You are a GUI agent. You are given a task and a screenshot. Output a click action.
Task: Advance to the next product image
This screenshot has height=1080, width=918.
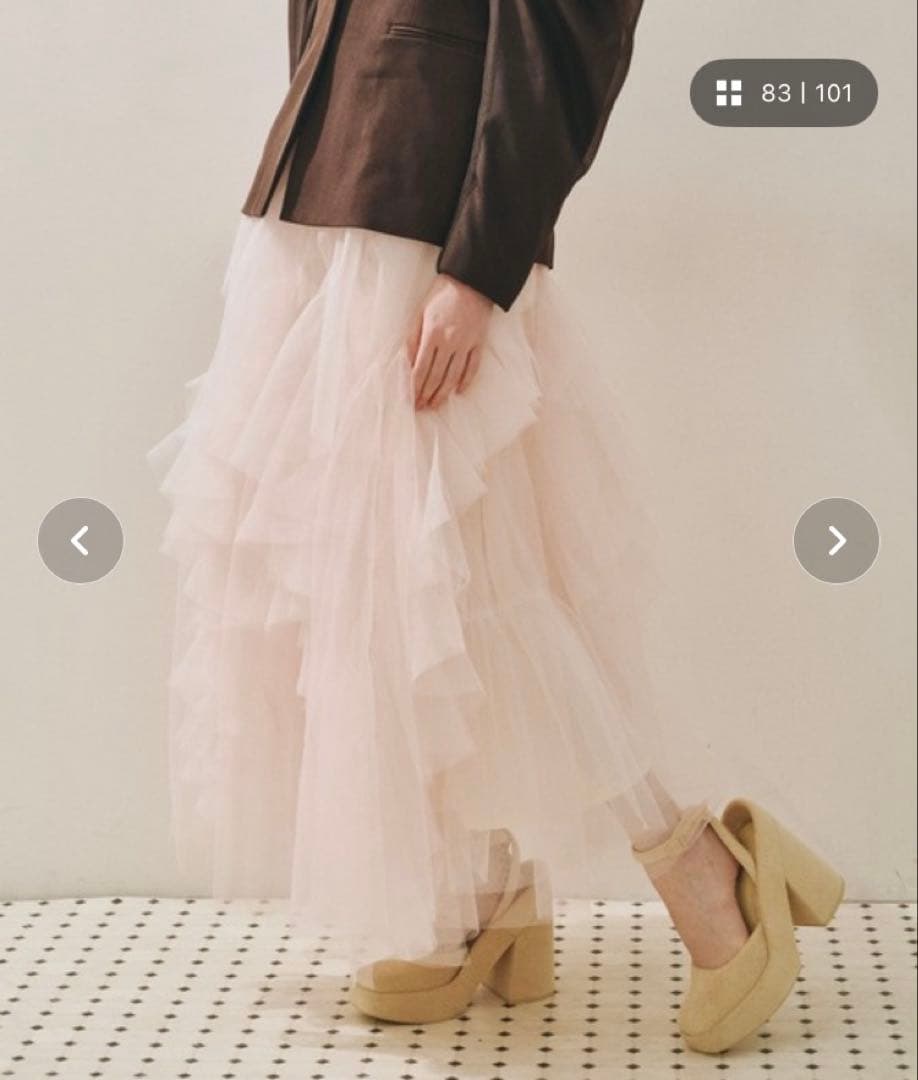click(x=836, y=541)
